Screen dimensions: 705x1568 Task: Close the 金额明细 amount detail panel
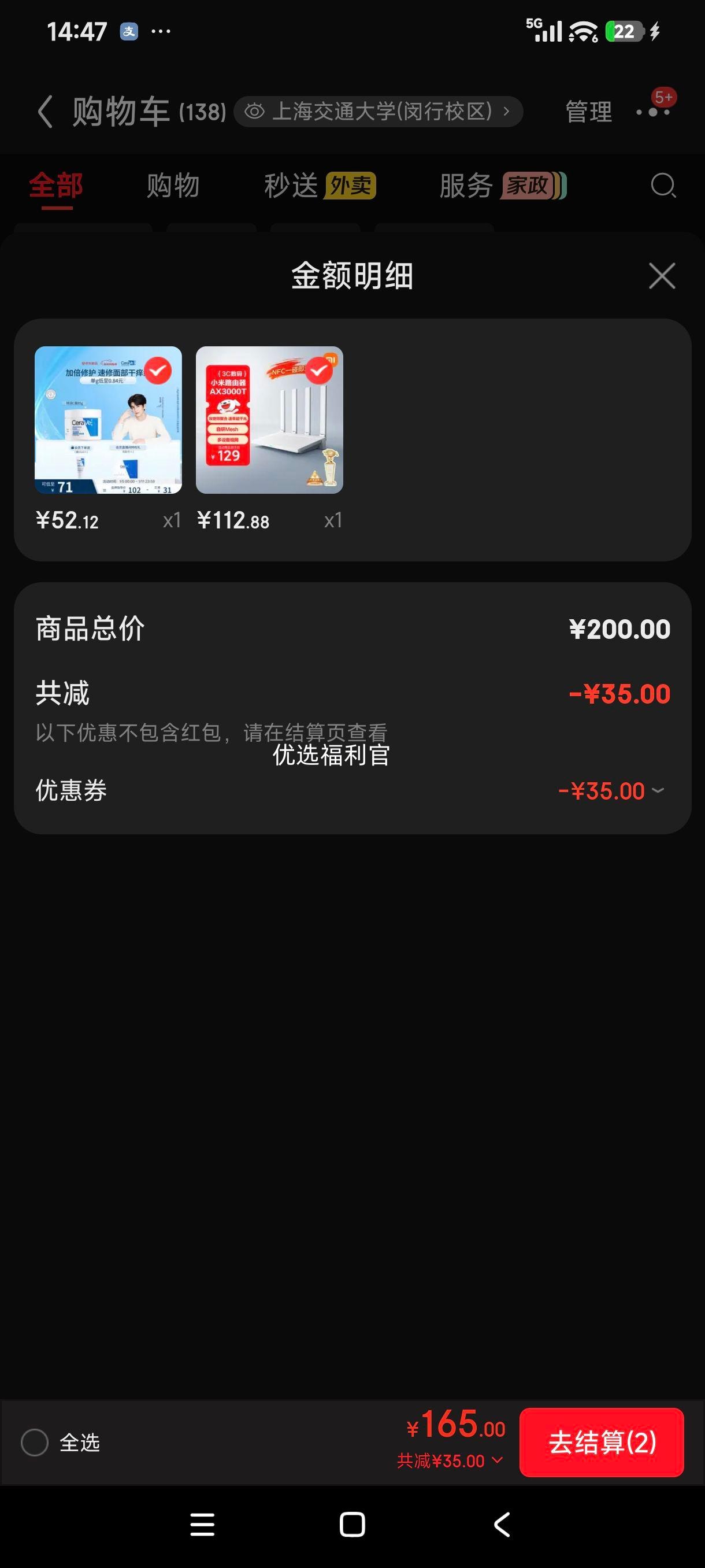(662, 276)
